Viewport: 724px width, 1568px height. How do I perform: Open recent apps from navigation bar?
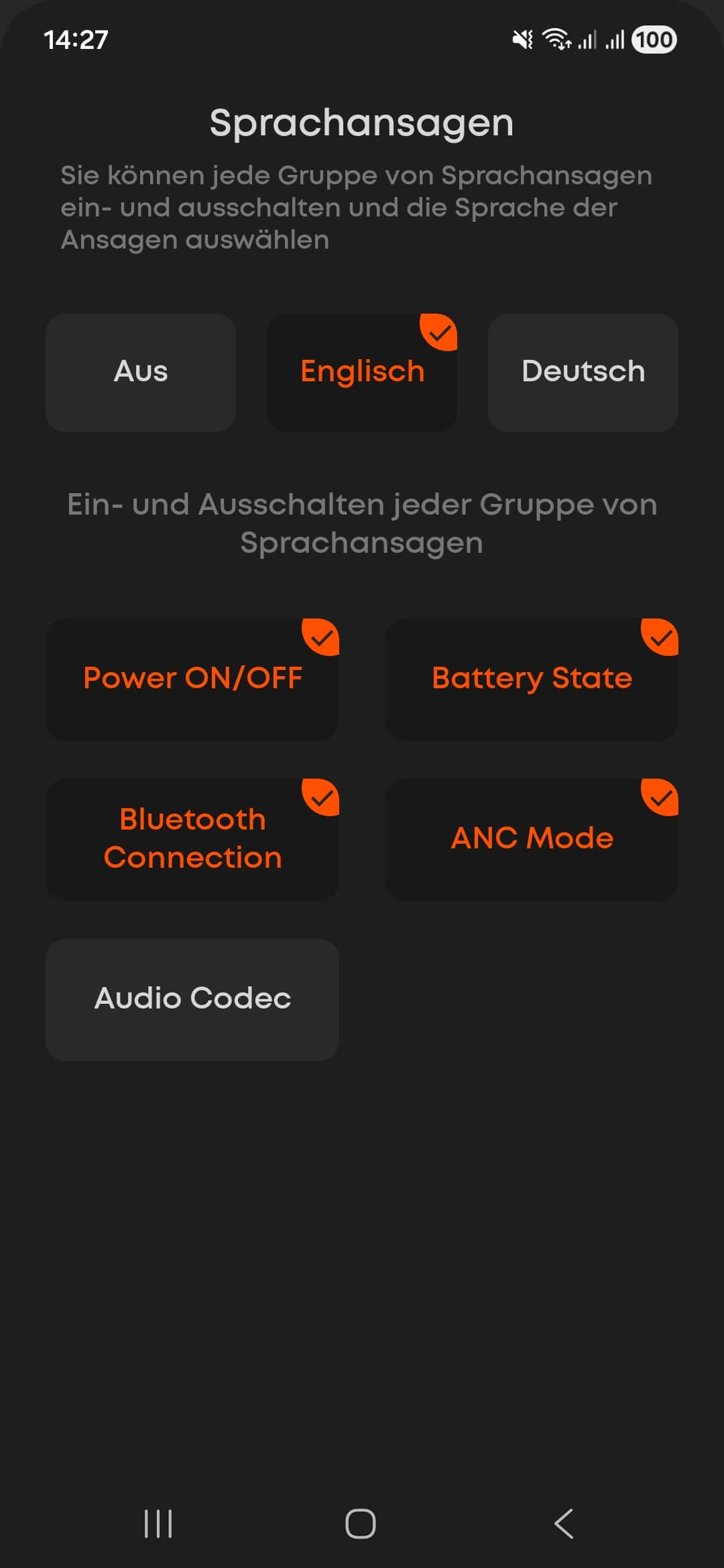click(159, 1524)
